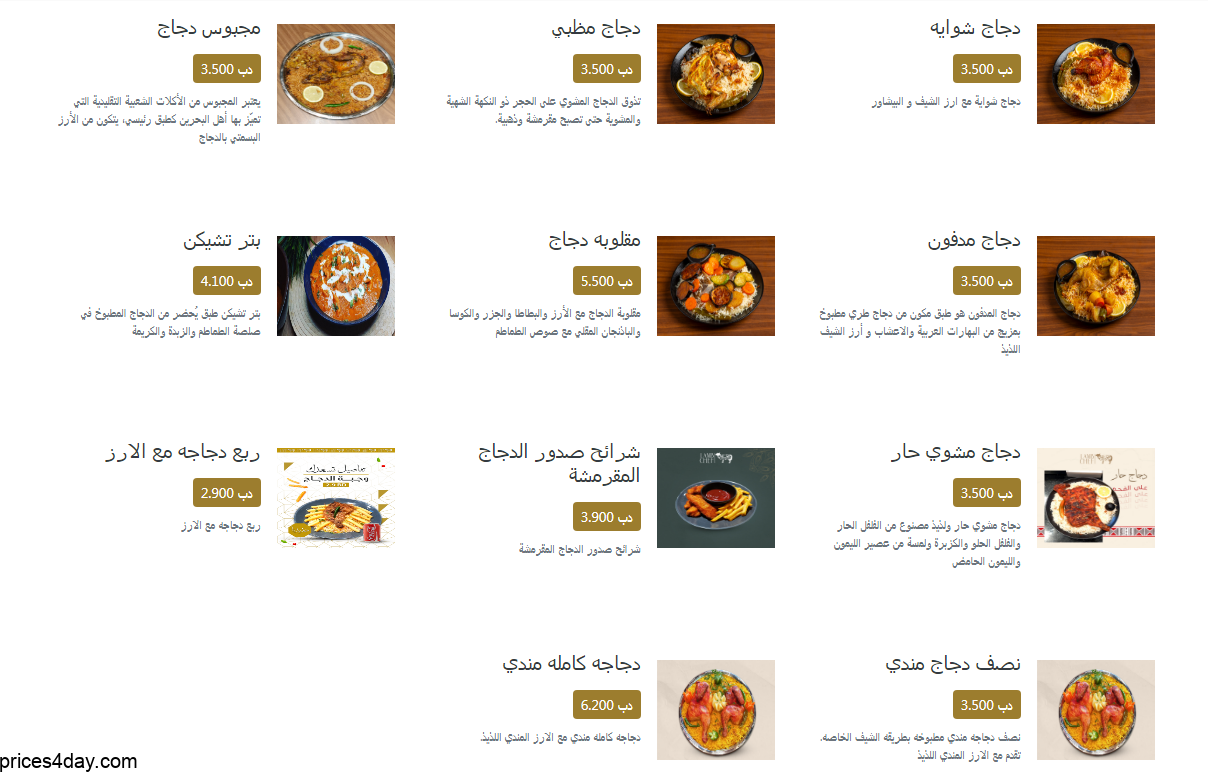Open the دجاج شوايه item image
The width and height of the screenshot is (1208, 772).
1095,74
